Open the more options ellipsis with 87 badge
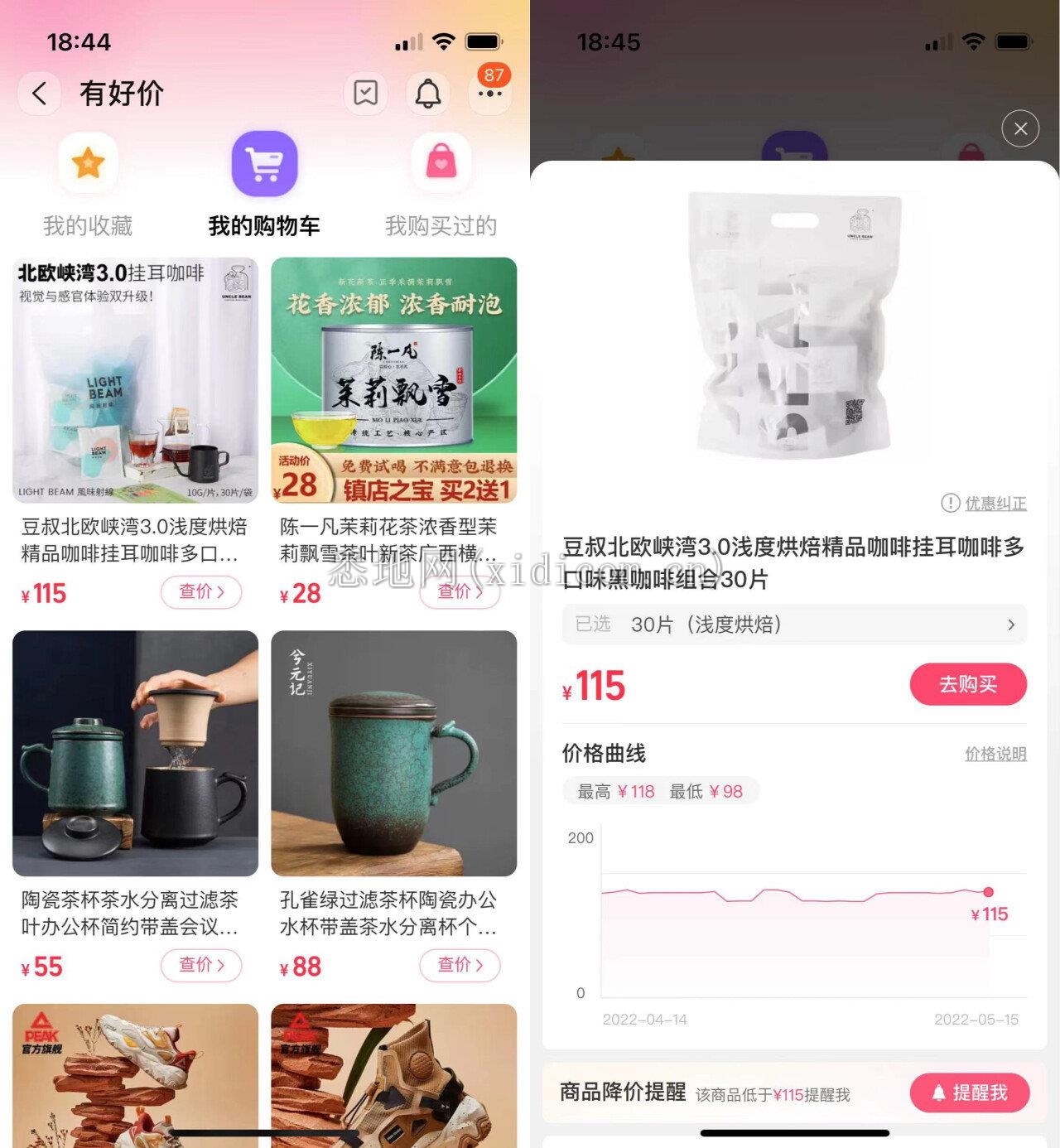Screen dimensions: 1060x1148 490,94
